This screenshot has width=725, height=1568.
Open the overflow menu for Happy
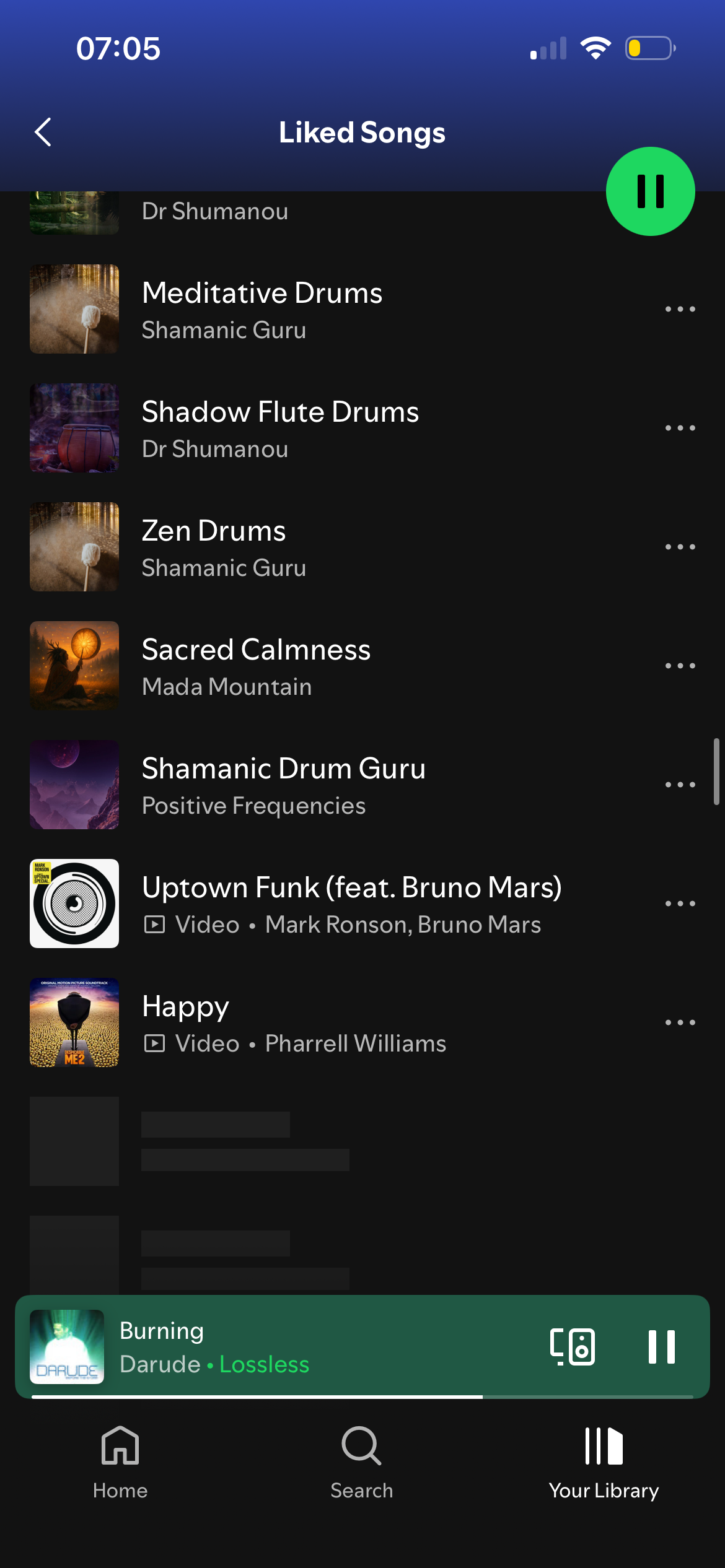[680, 1022]
